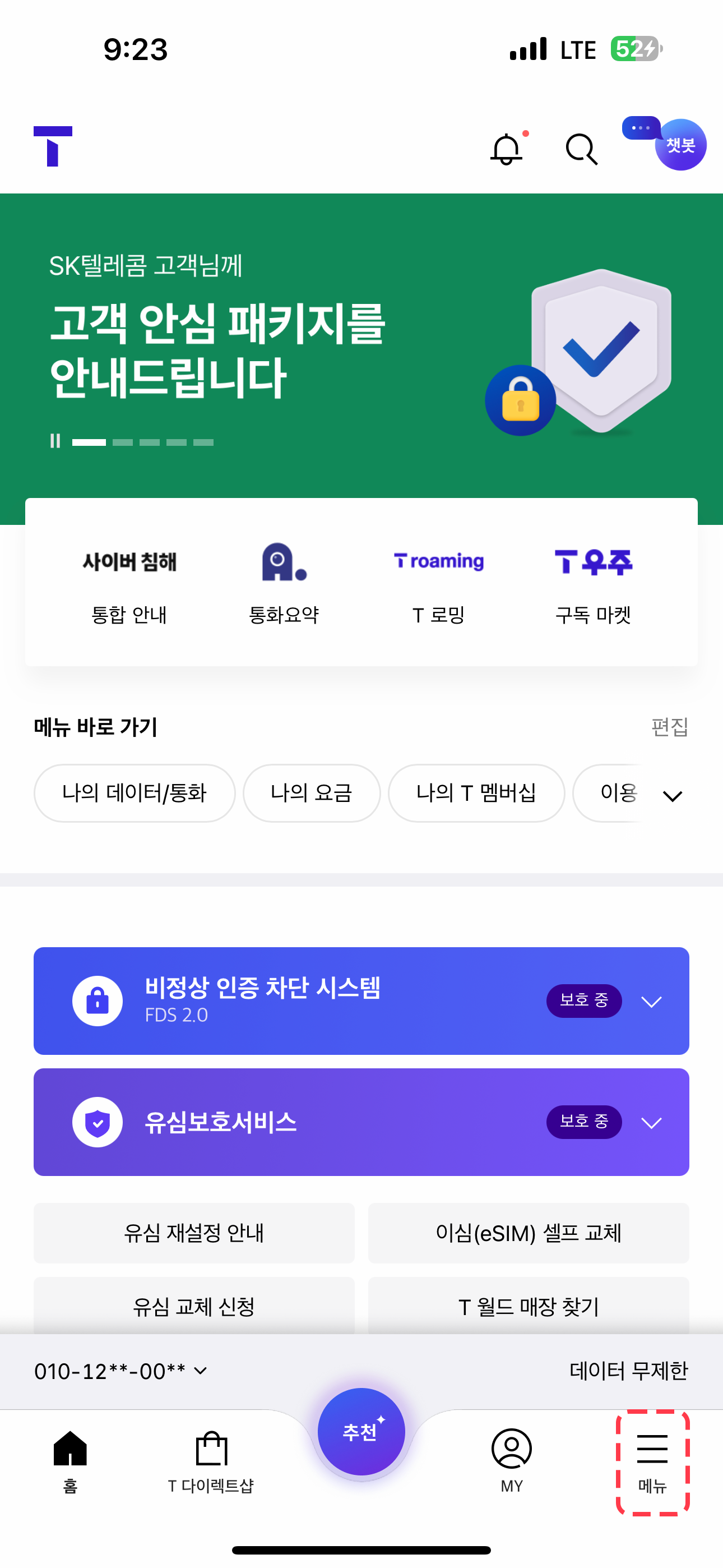Expand the 비정상 인증 차단 시스템 card
Screen dimensions: 723x1568
pyautogui.click(x=651, y=1001)
